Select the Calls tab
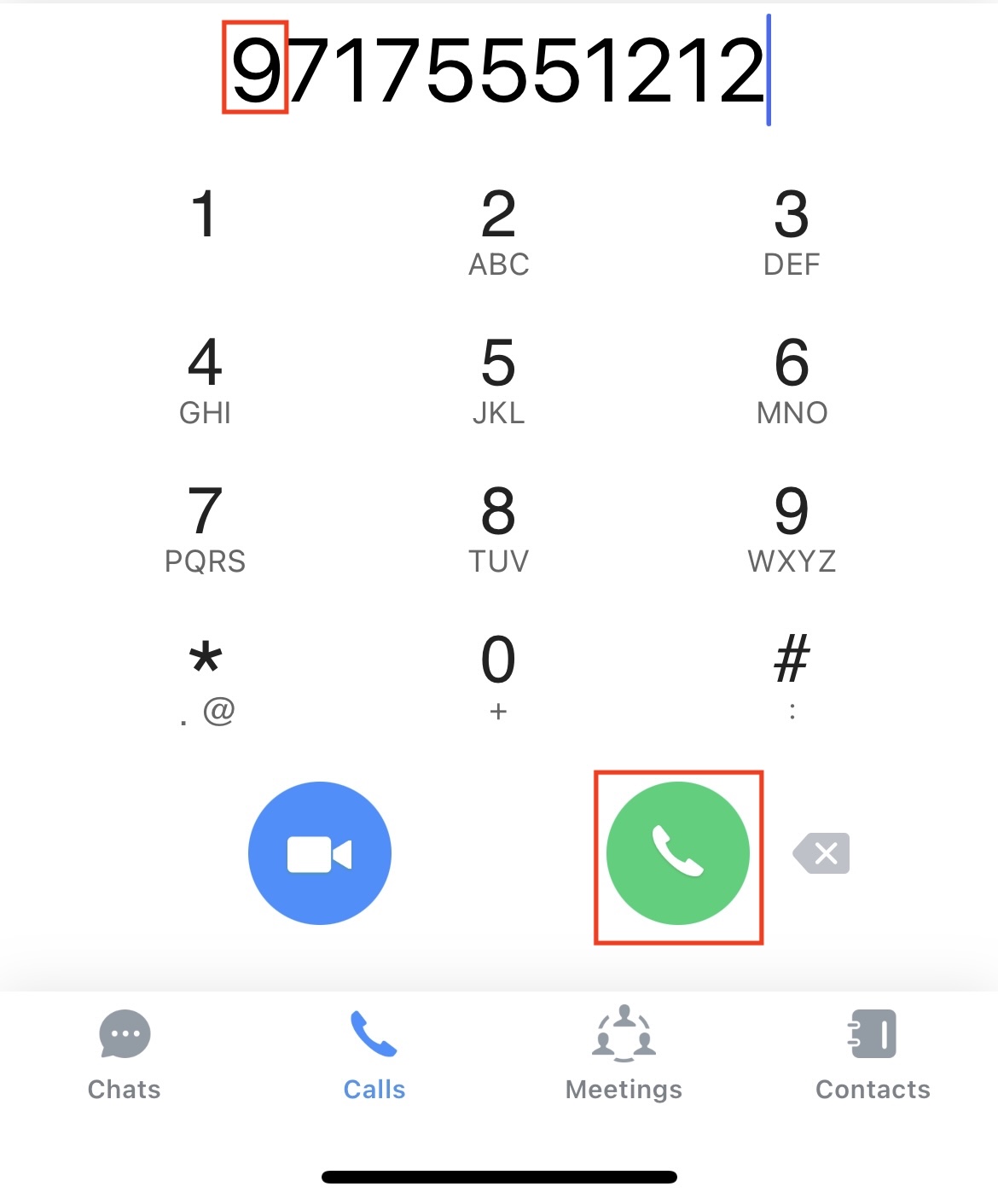The image size is (998, 1204). 374,1055
